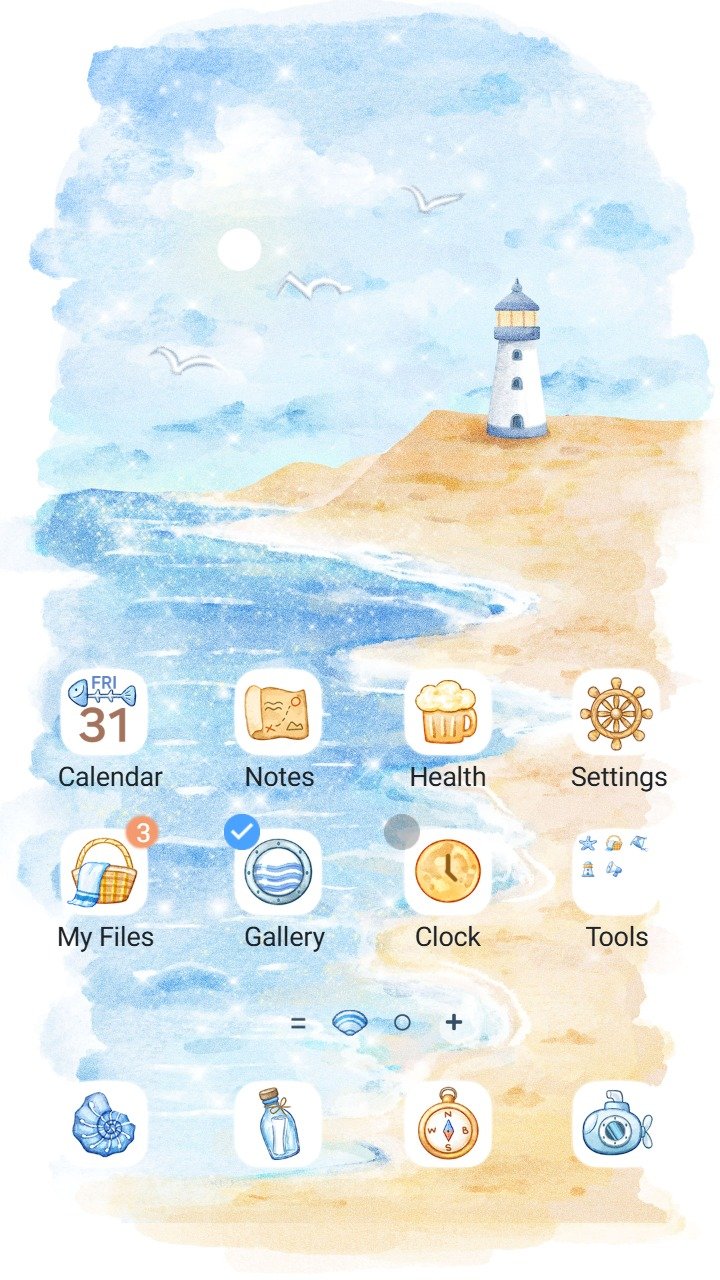Tap the plus page indicator
This screenshot has width=720, height=1280.
click(454, 1022)
